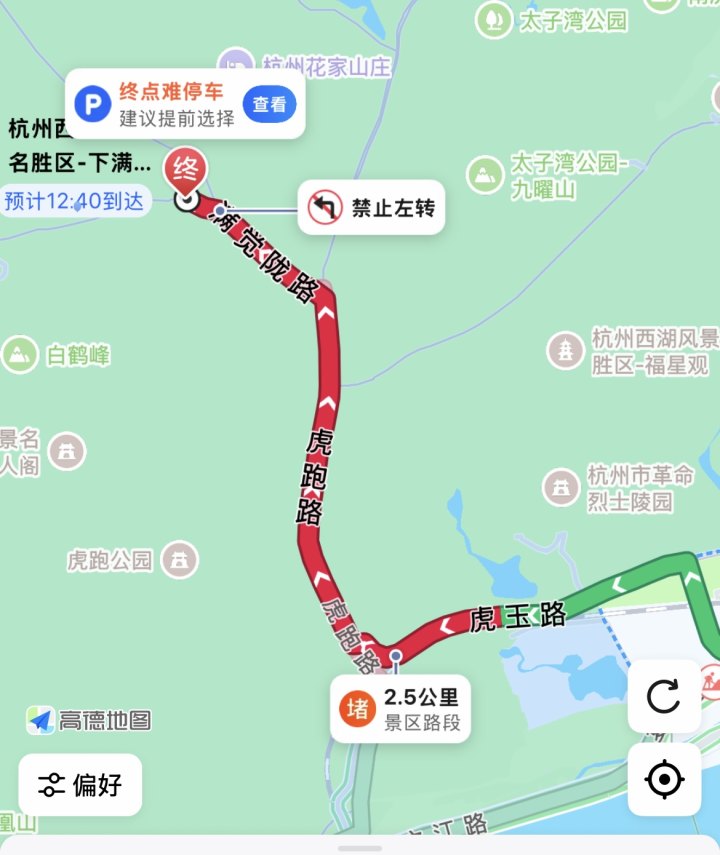The image size is (720, 855).
Task: Tap the 禁止左转 restriction bubble
Action: point(371,208)
